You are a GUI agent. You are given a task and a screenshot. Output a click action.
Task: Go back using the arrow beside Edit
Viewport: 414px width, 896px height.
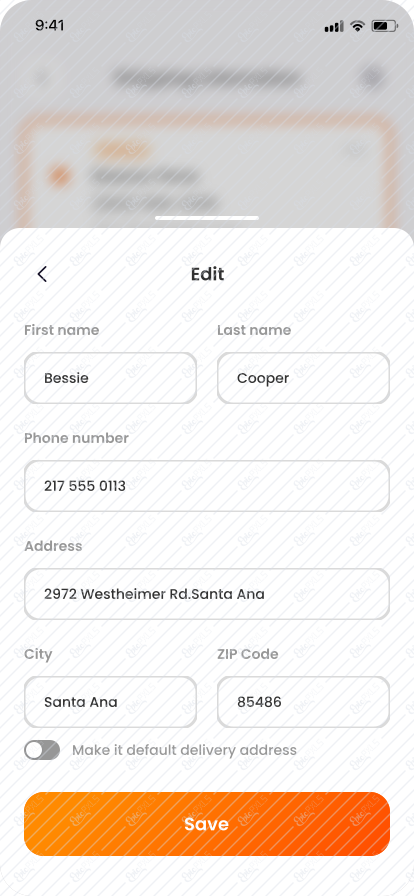[42, 274]
